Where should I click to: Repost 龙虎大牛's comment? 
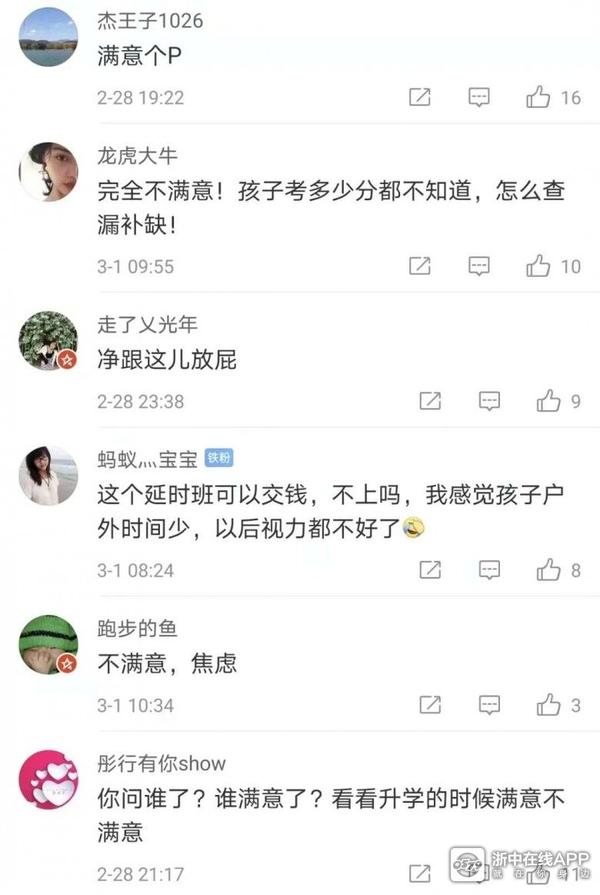pos(420,266)
